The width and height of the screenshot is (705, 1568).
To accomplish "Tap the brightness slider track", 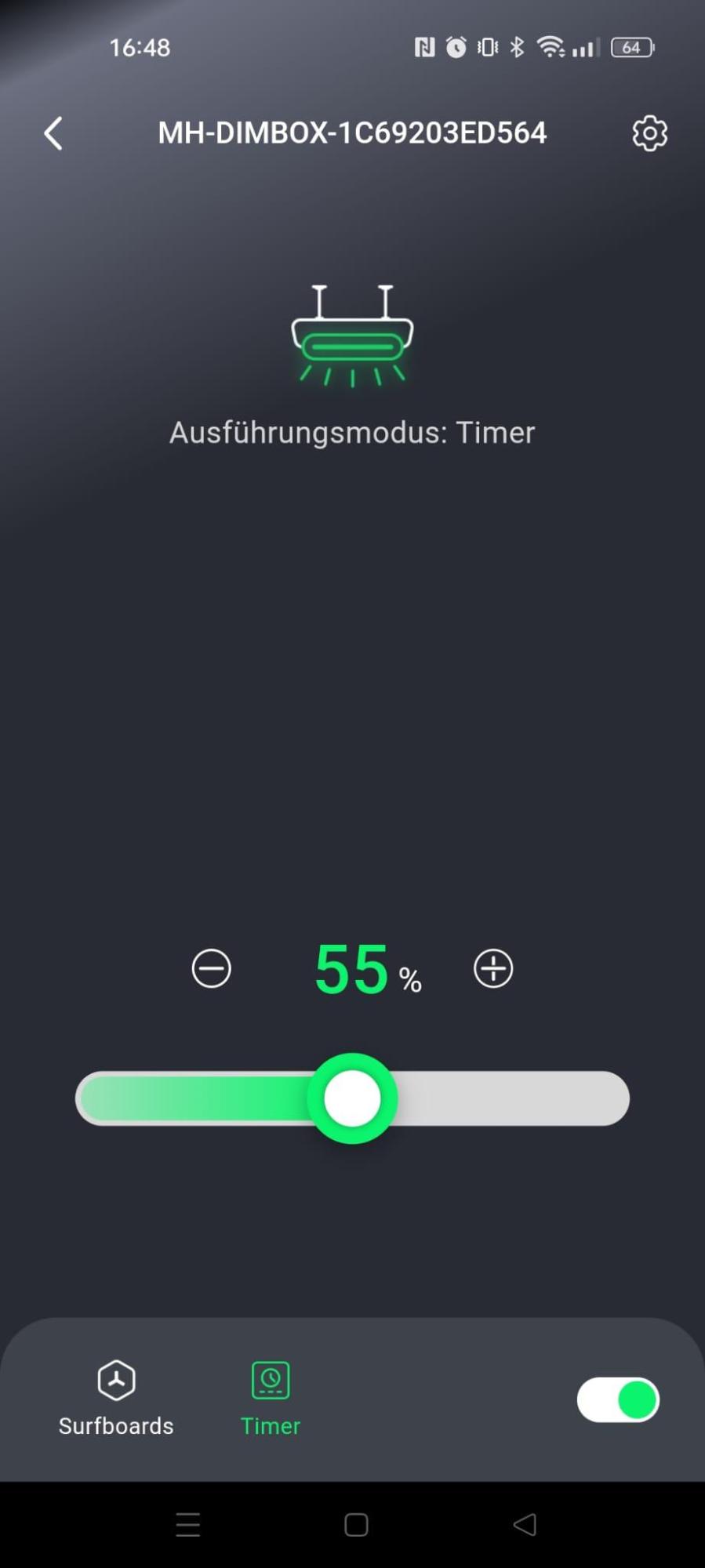I will coord(352,1098).
